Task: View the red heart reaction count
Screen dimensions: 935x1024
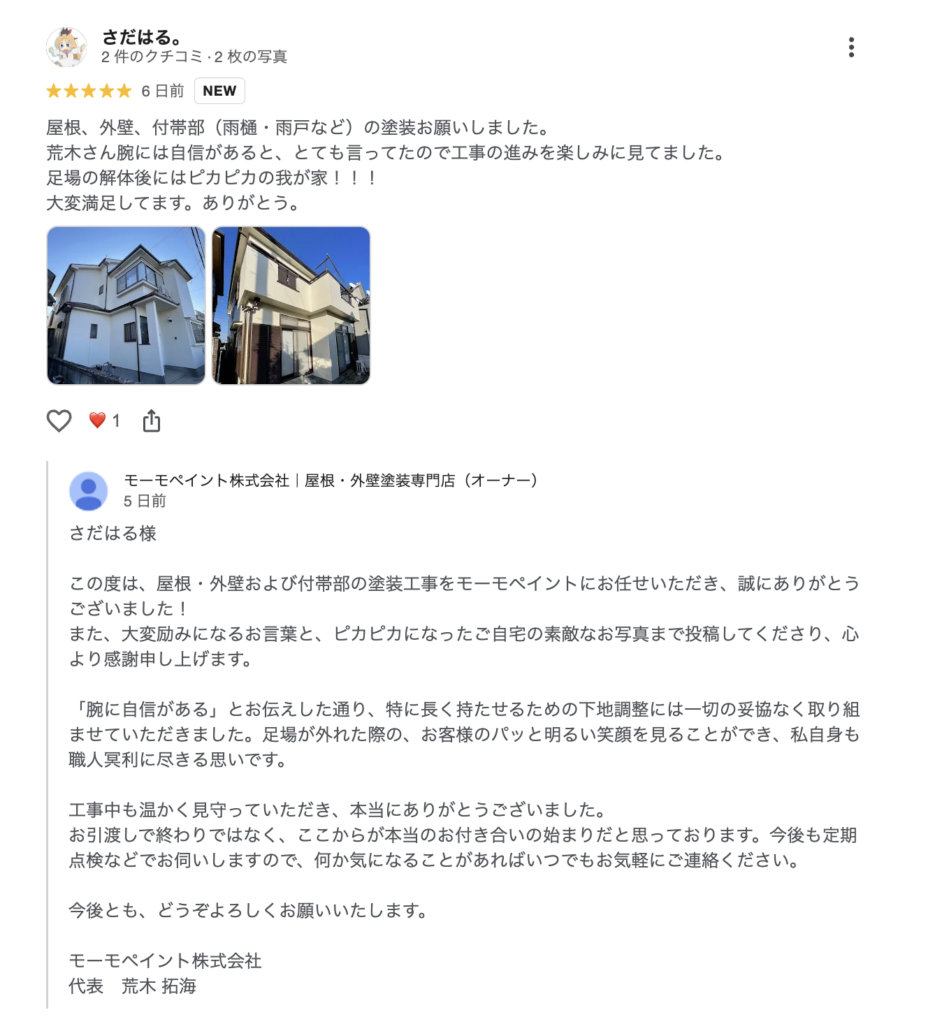Action: [x=104, y=421]
